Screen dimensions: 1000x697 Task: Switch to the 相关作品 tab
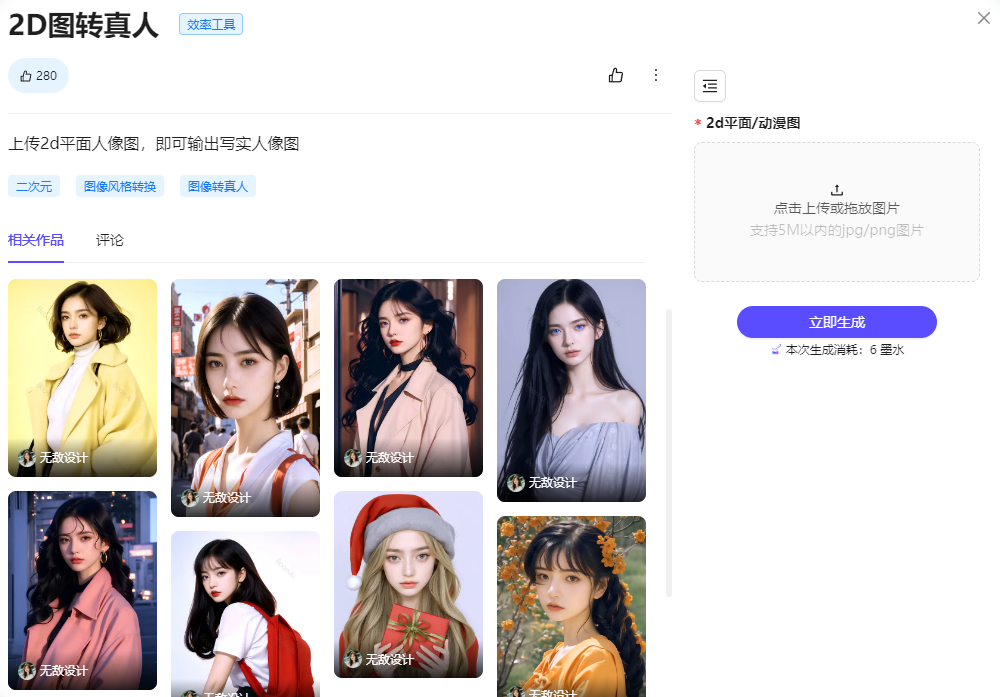click(36, 240)
